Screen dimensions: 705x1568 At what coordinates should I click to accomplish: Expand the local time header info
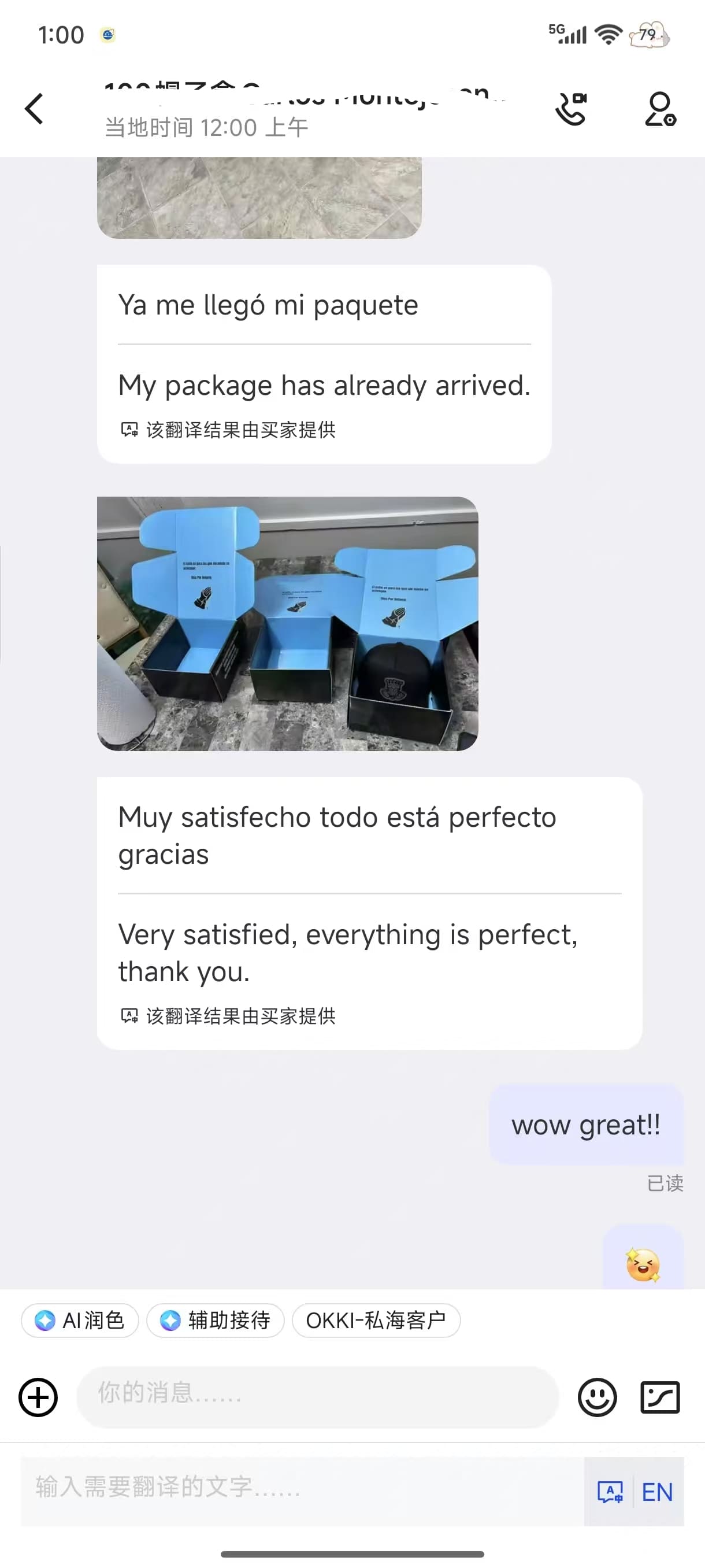205,128
